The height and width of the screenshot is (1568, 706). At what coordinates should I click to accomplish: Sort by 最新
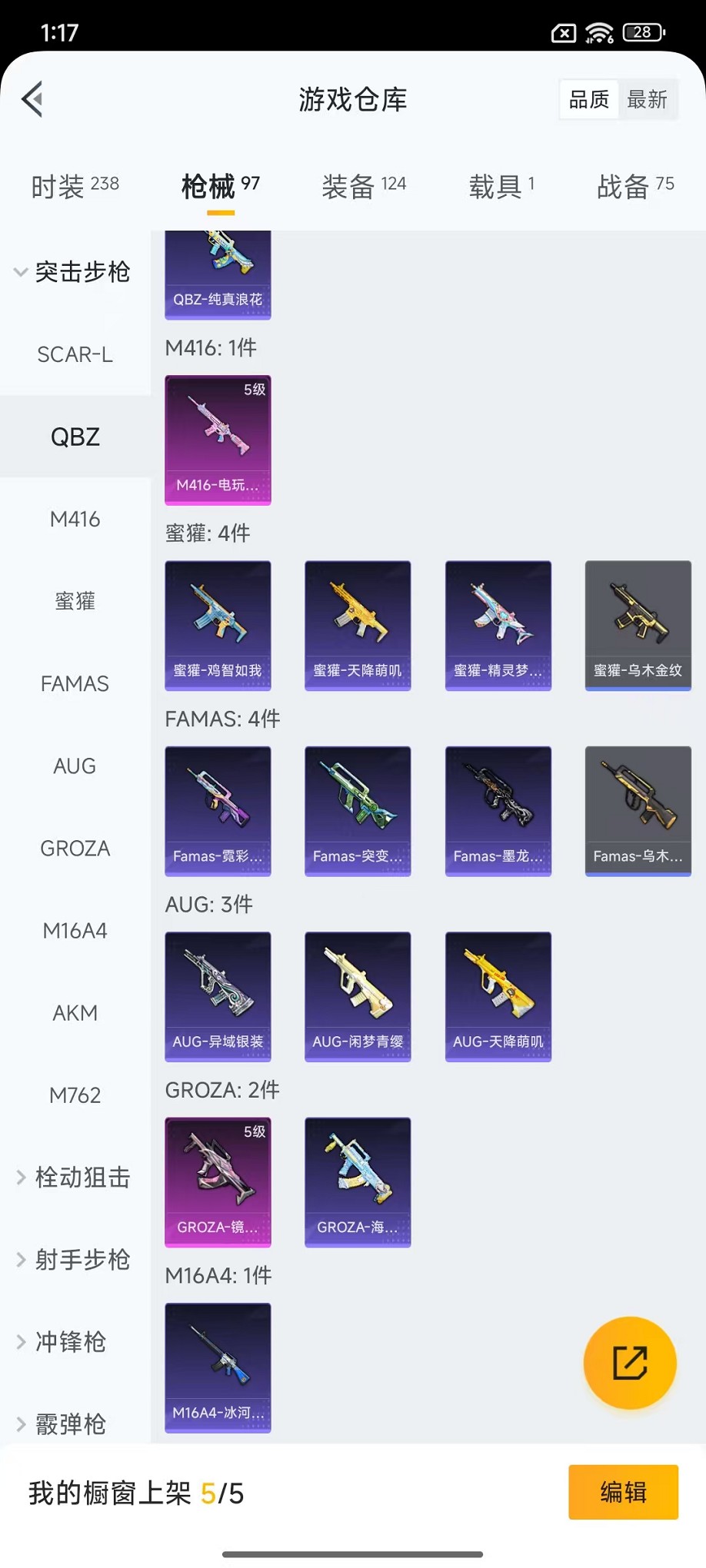647,99
